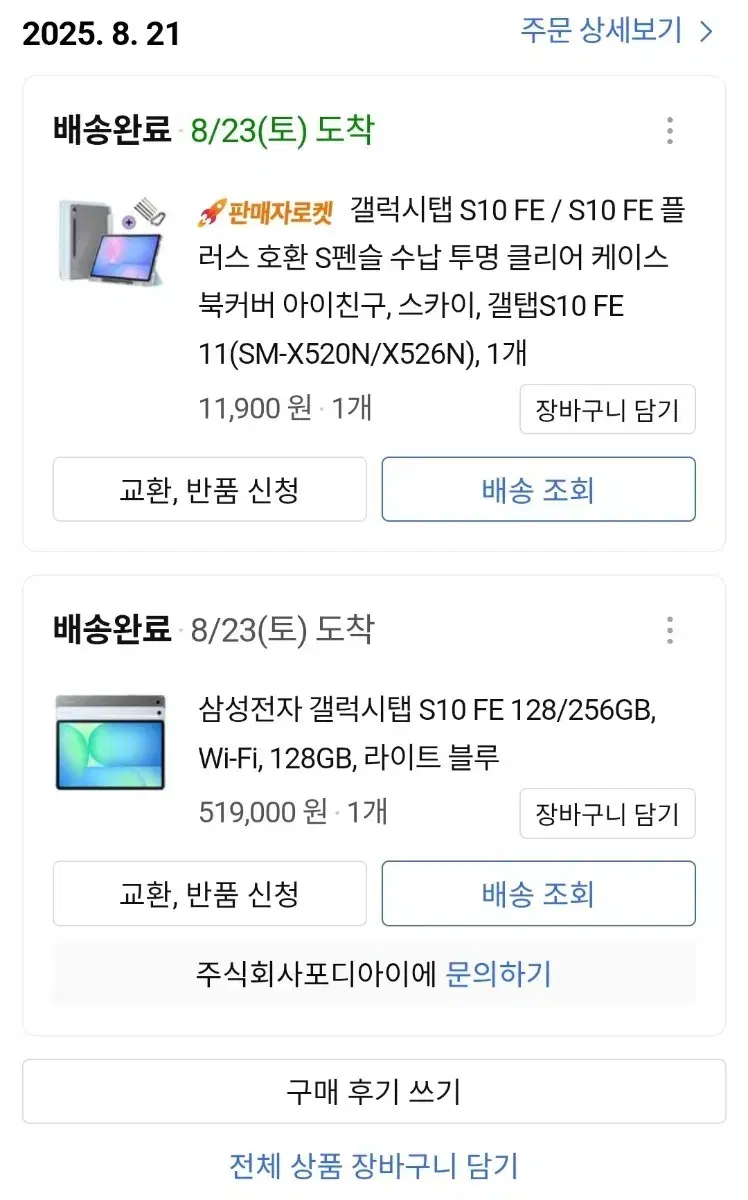
Task: Click 교환, 반품 신청 on the first order
Action: pos(210,489)
